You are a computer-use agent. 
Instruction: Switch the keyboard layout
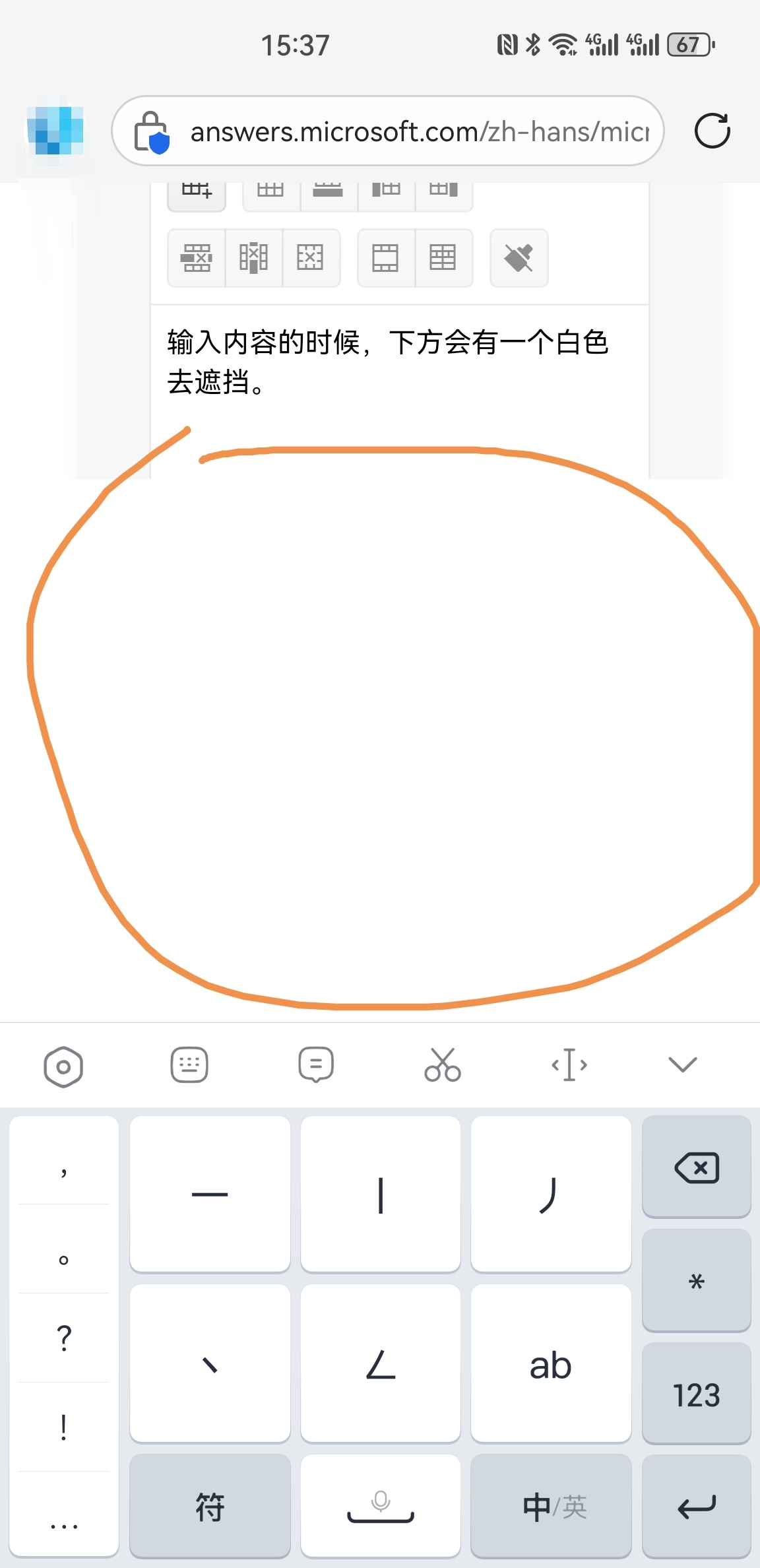[189, 1064]
